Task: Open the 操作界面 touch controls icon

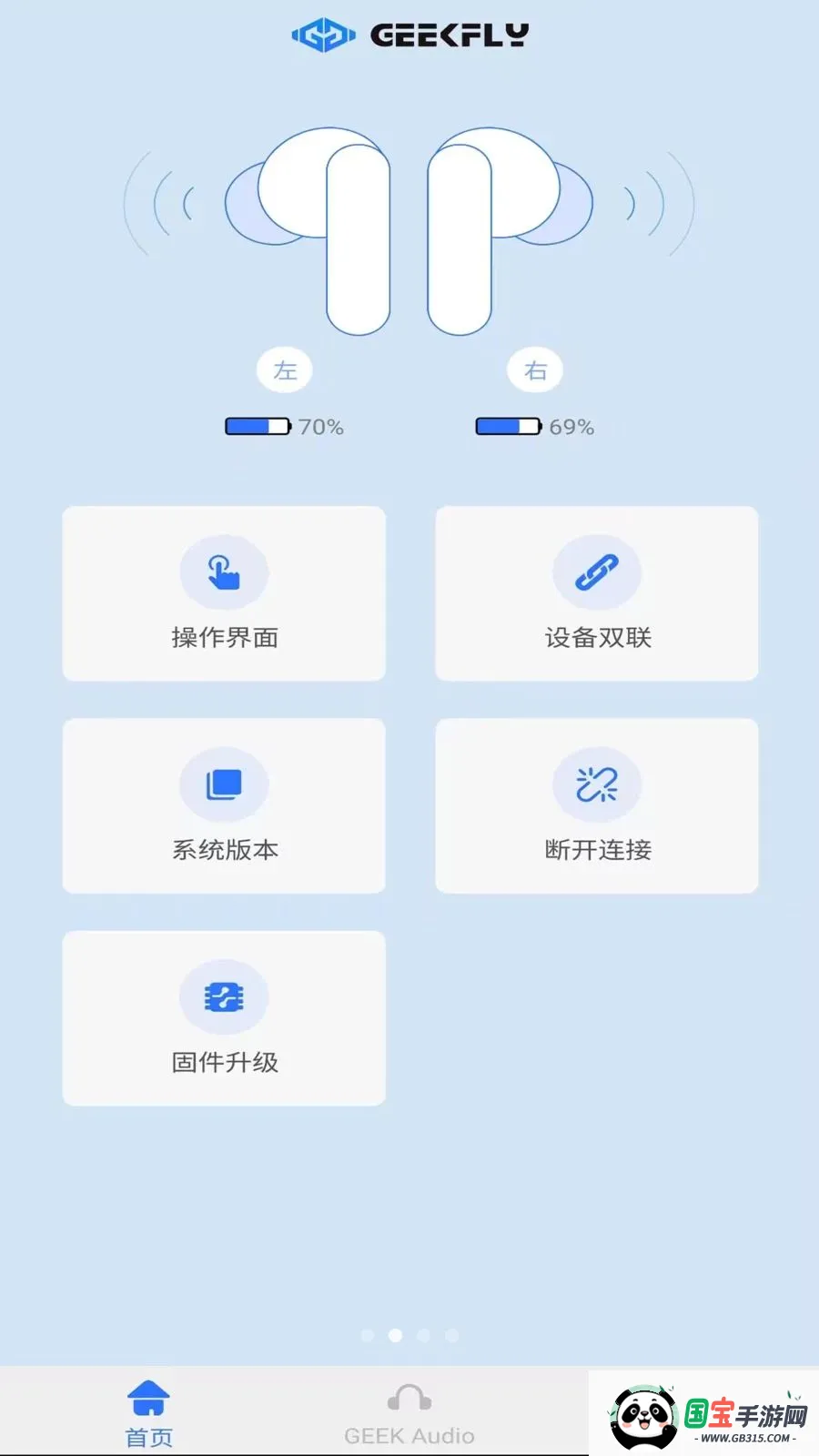Action: click(224, 573)
